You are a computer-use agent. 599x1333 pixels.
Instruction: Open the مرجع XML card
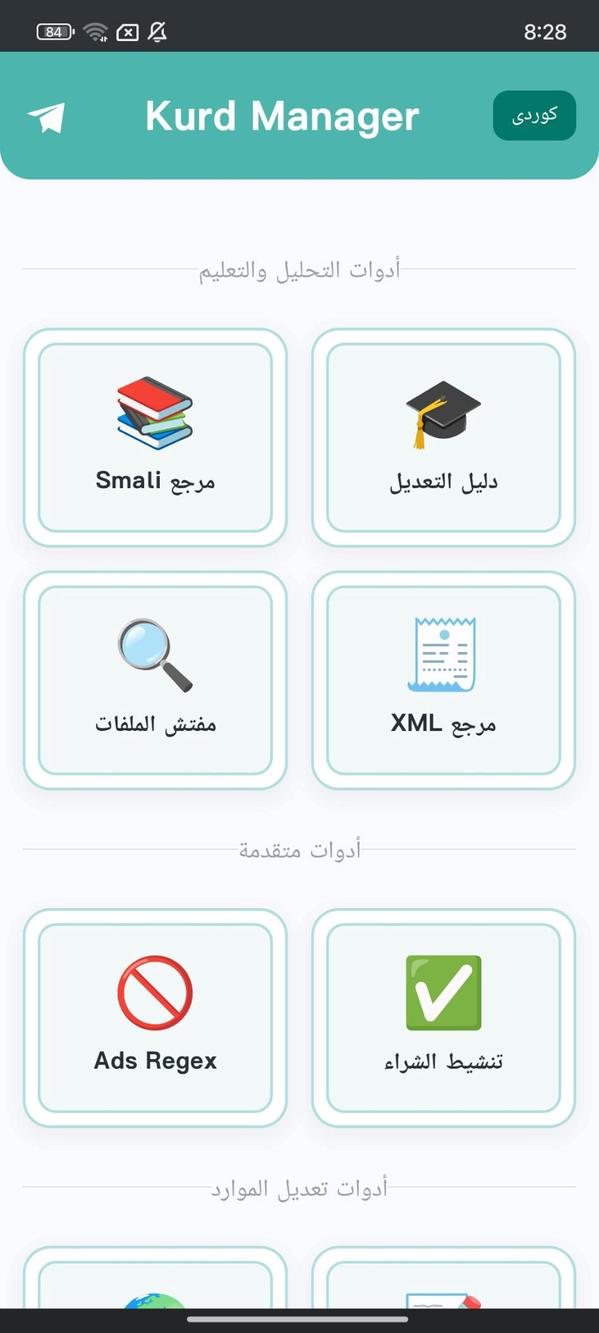pos(443,680)
